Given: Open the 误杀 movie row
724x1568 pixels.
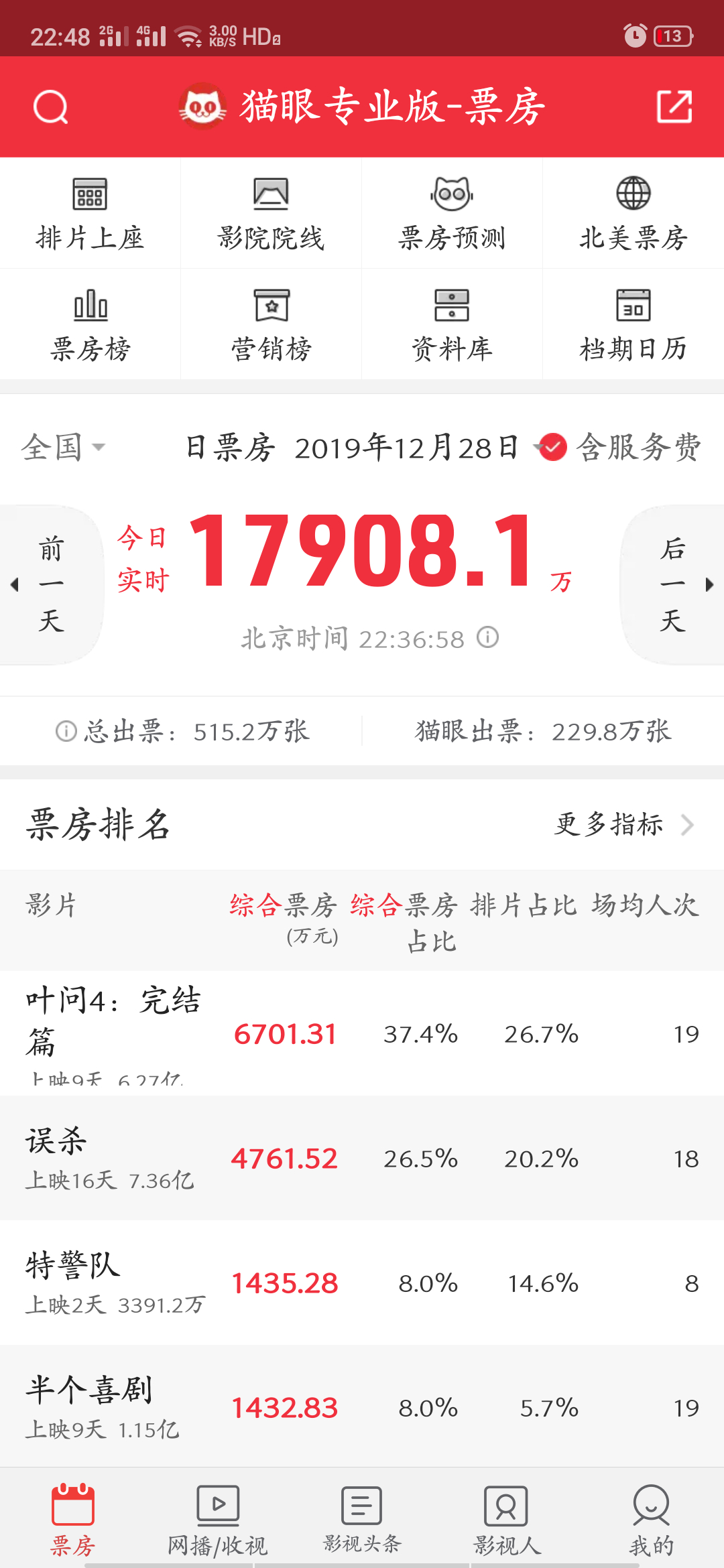Looking at the screenshot, I should (x=362, y=1158).
